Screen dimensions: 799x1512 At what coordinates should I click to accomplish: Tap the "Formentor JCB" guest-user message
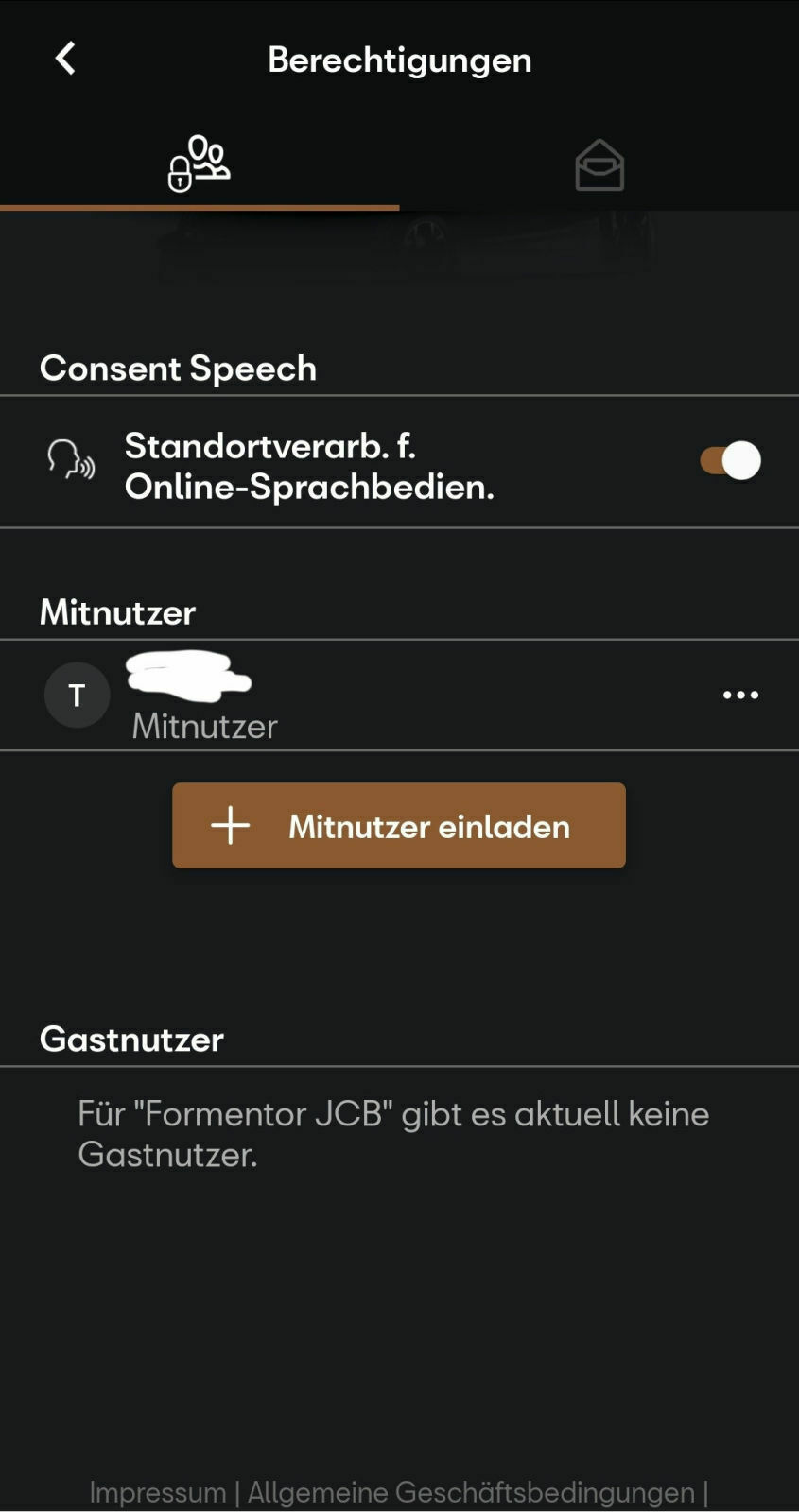pyautogui.click(x=391, y=1132)
